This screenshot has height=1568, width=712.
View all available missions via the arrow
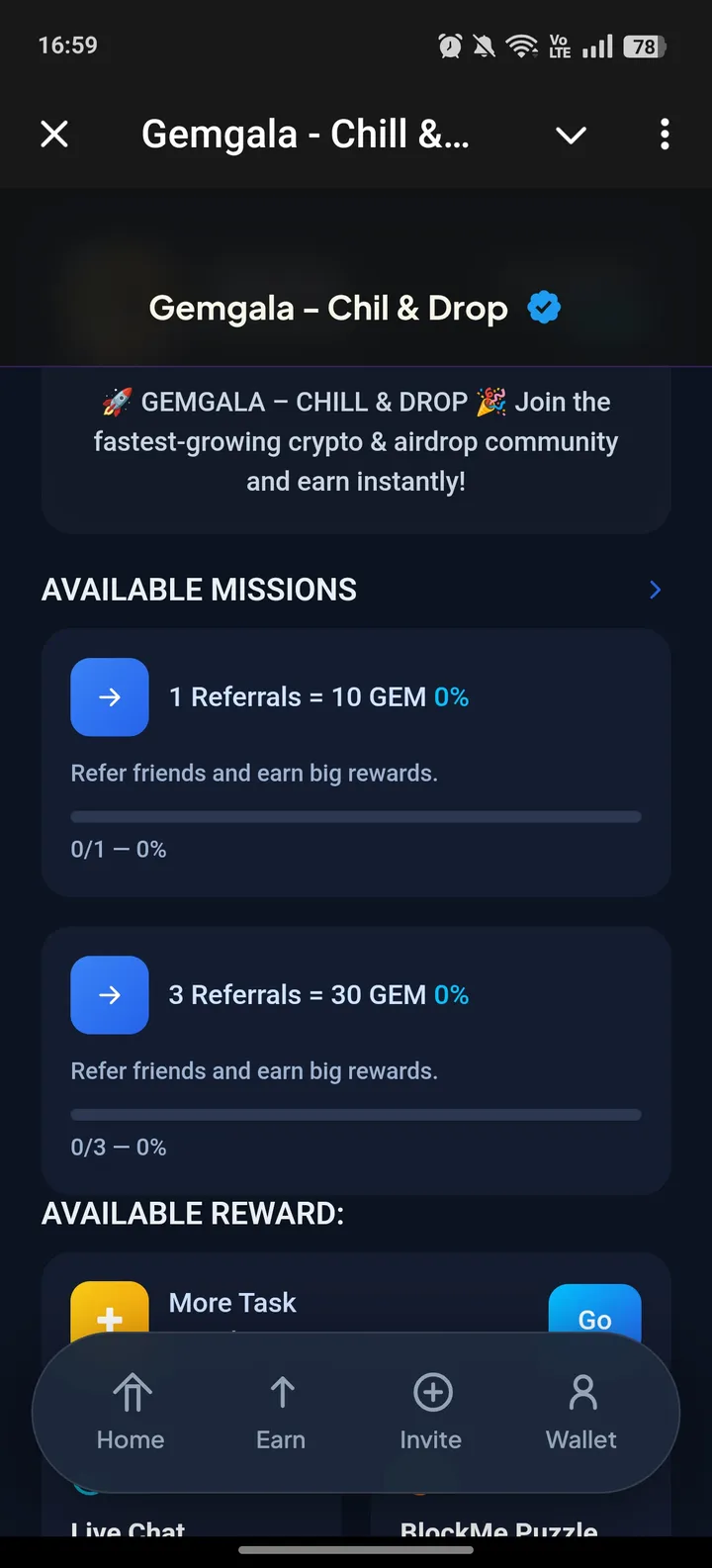click(655, 590)
